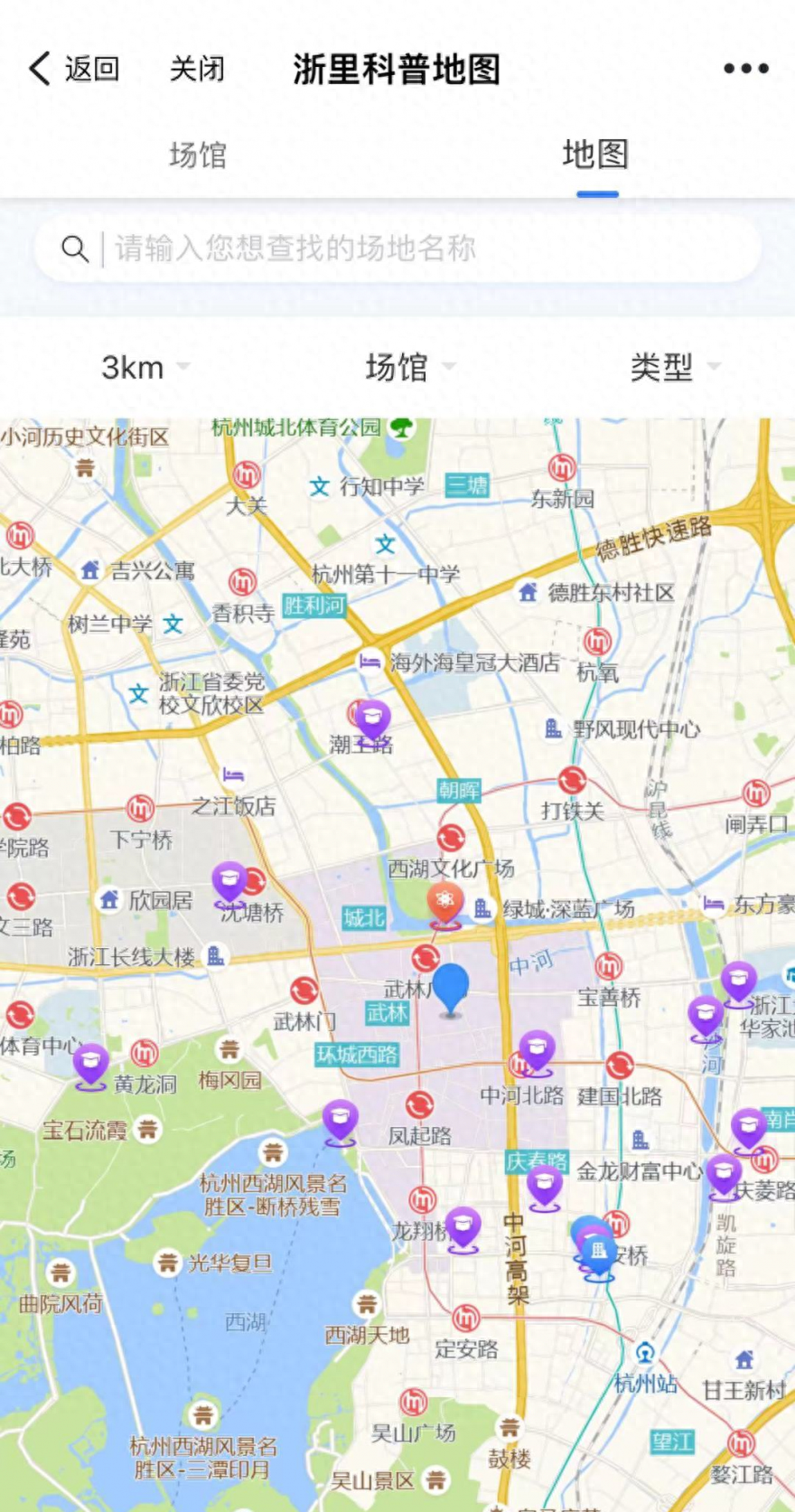Select the orange science venue marker near 西湖文化广场

pos(444,903)
